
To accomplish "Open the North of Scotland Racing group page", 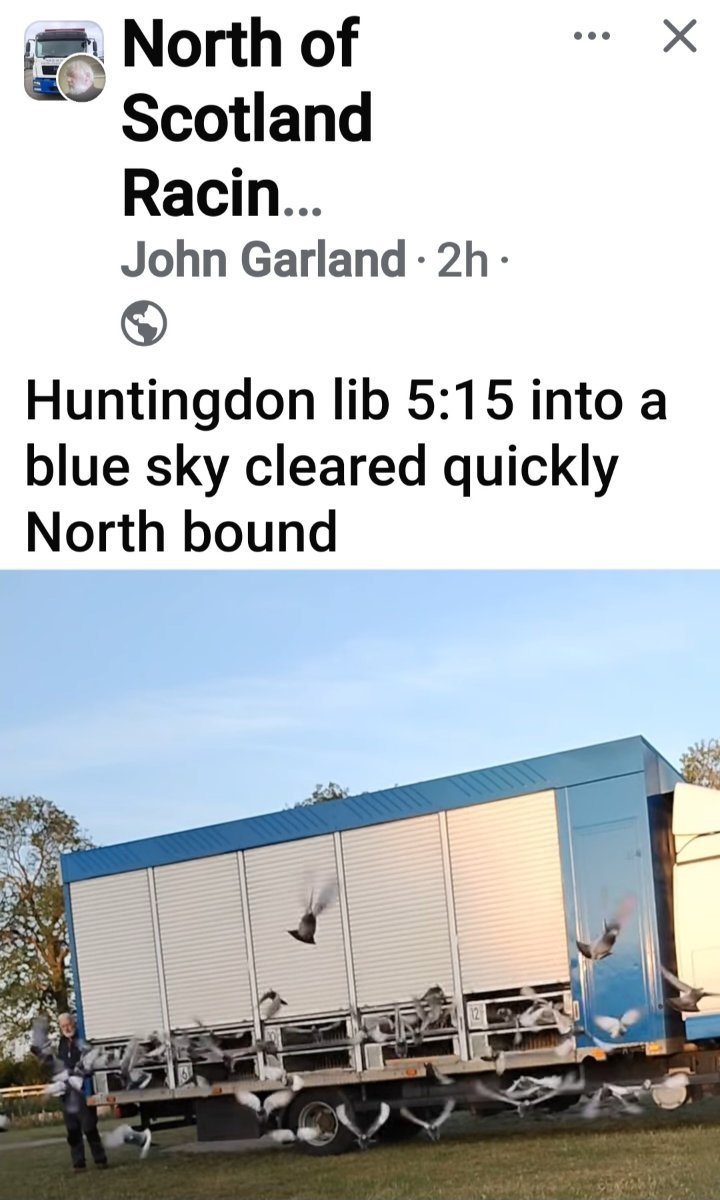I will pyautogui.click(x=247, y=118).
